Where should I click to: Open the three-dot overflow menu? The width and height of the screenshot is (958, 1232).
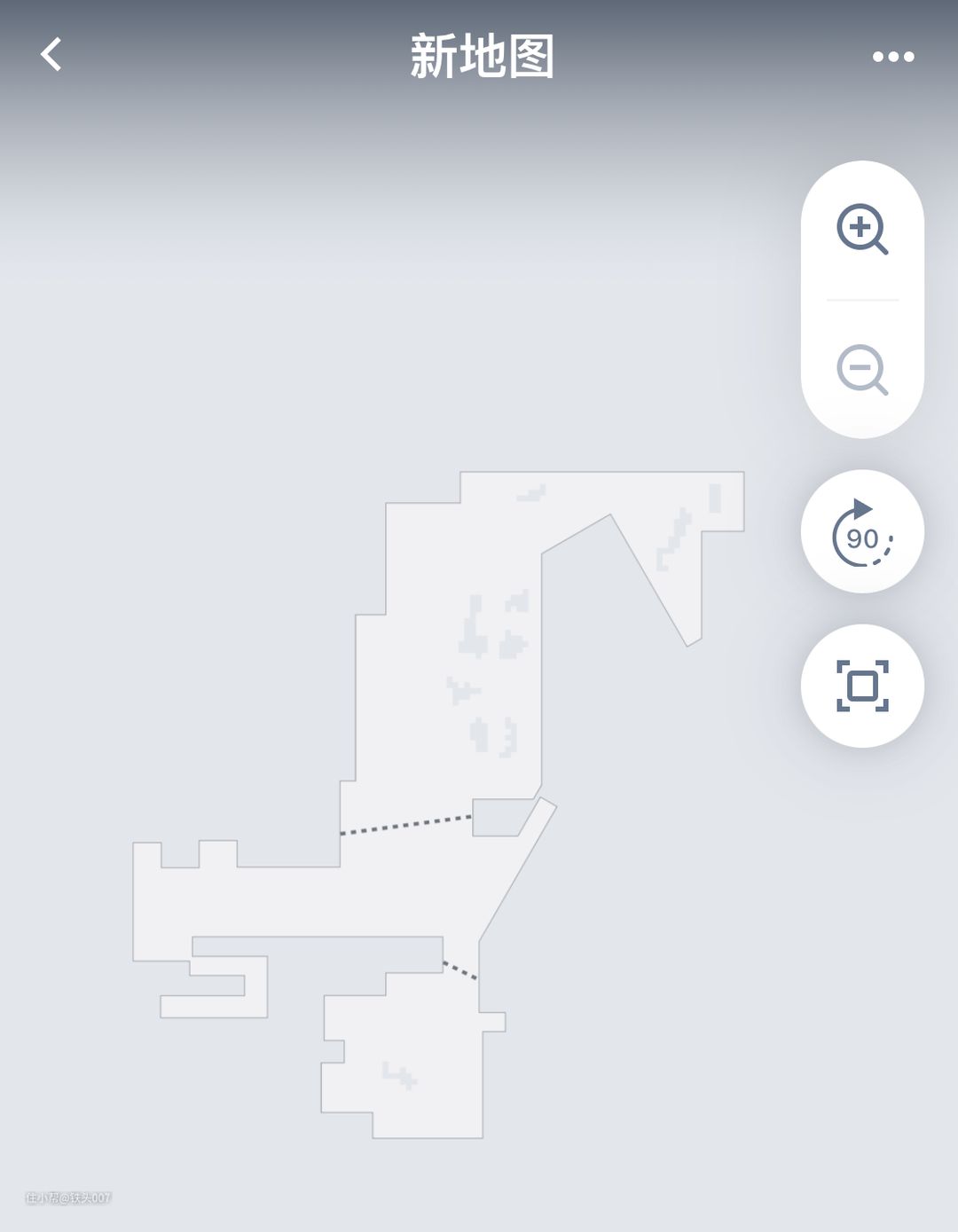tap(892, 57)
